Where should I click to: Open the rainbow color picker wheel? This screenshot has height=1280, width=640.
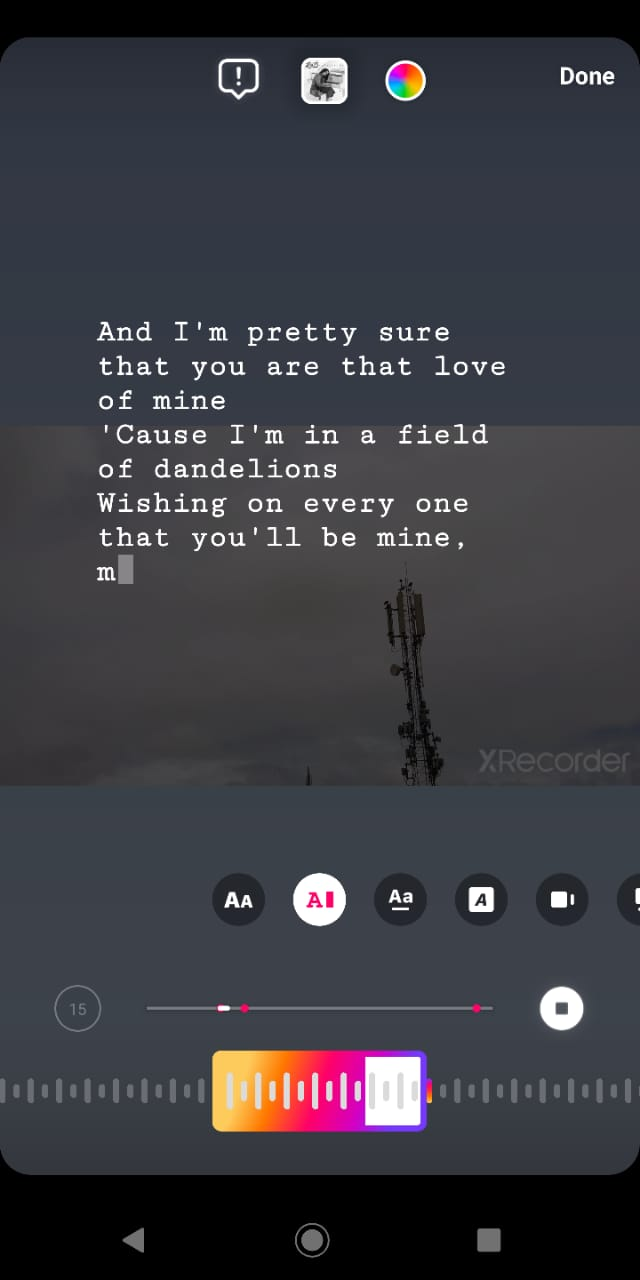tap(405, 80)
